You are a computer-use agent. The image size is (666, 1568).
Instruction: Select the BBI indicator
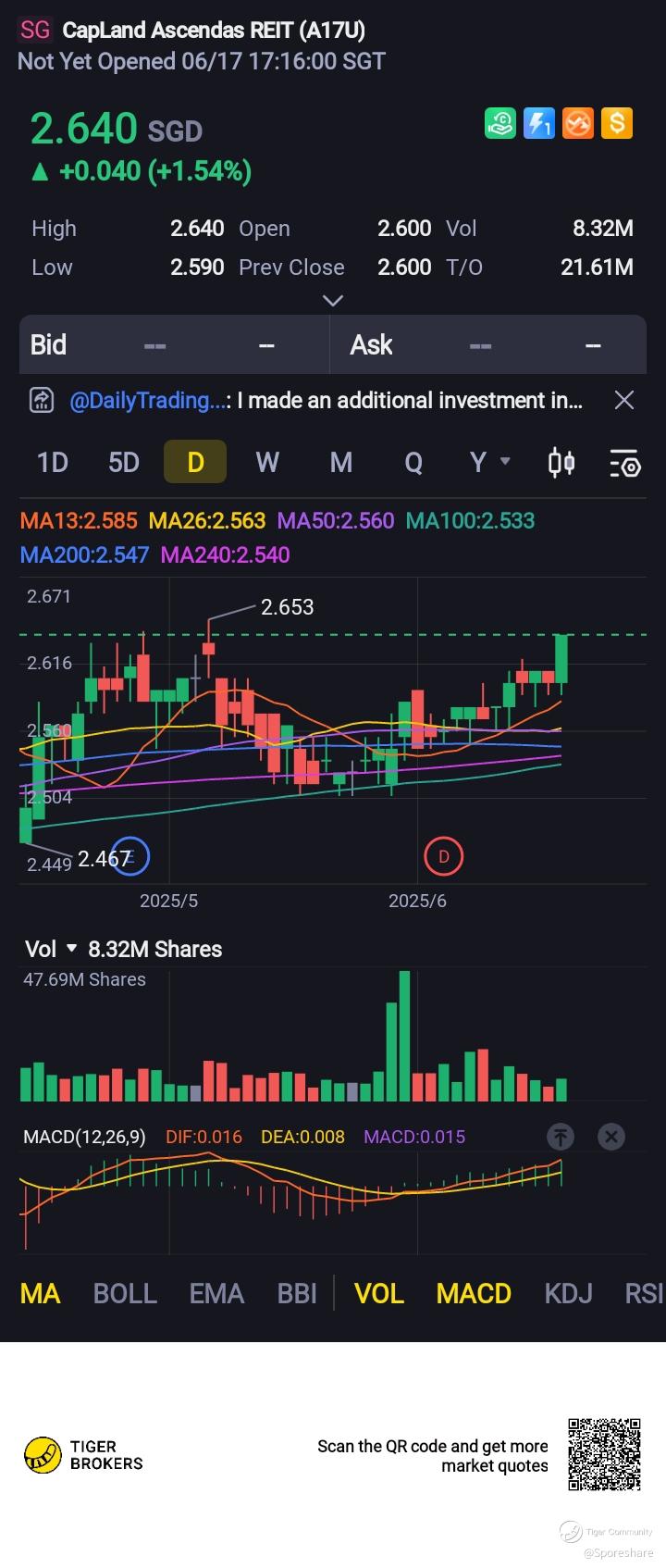(x=297, y=1293)
